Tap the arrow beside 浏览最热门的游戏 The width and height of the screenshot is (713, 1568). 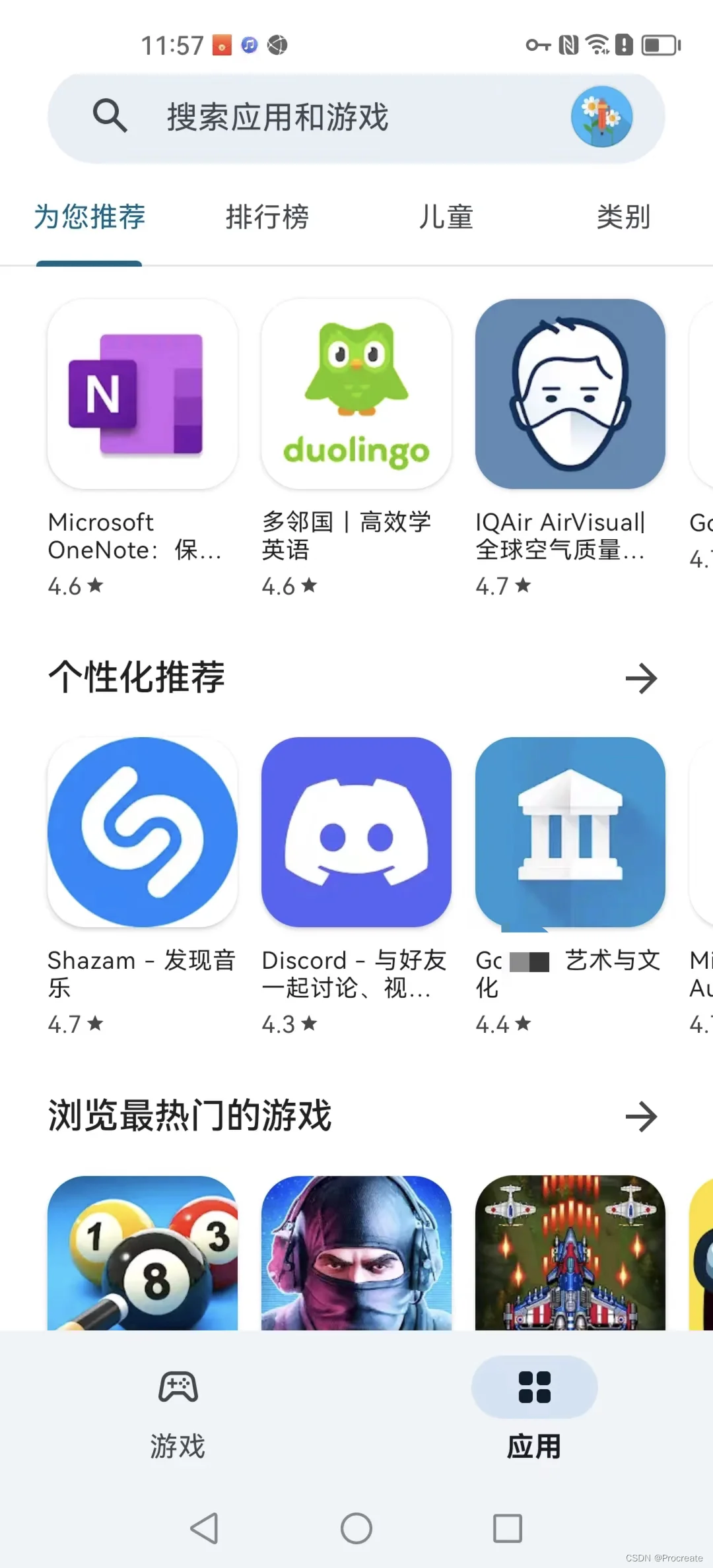pos(641,1117)
